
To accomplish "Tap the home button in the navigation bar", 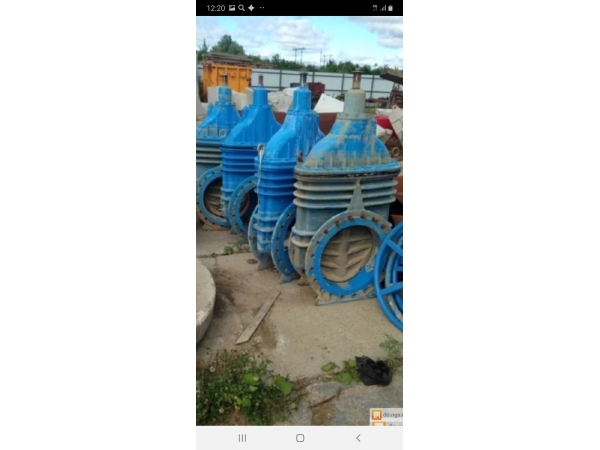I will (300, 438).
